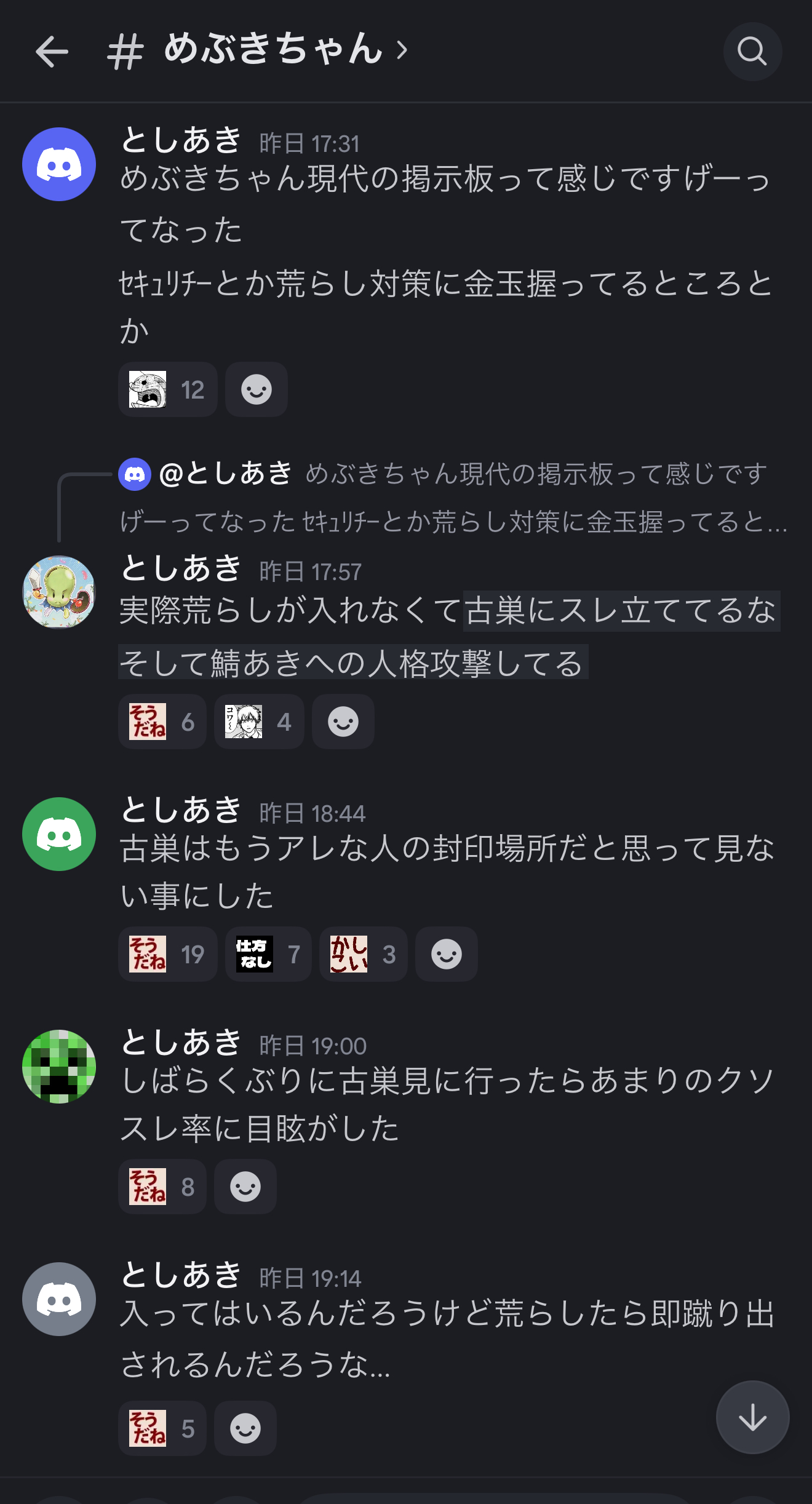Tap そうだね reaction with count 8
Viewport: 812px width, 1504px height.
point(162,1187)
